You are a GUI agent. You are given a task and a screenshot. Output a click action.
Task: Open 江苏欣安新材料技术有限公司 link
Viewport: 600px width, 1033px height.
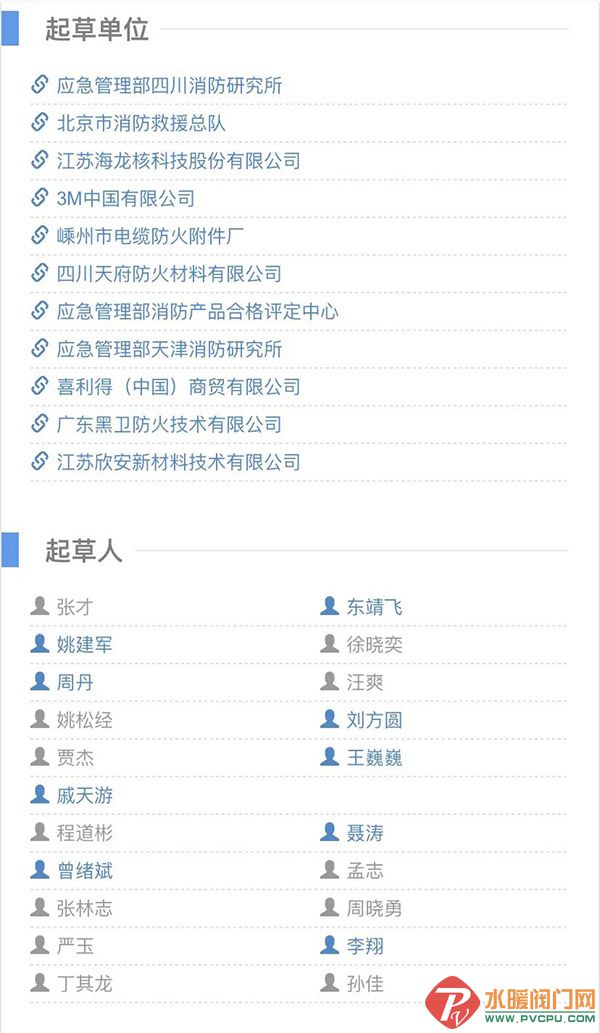(178, 462)
